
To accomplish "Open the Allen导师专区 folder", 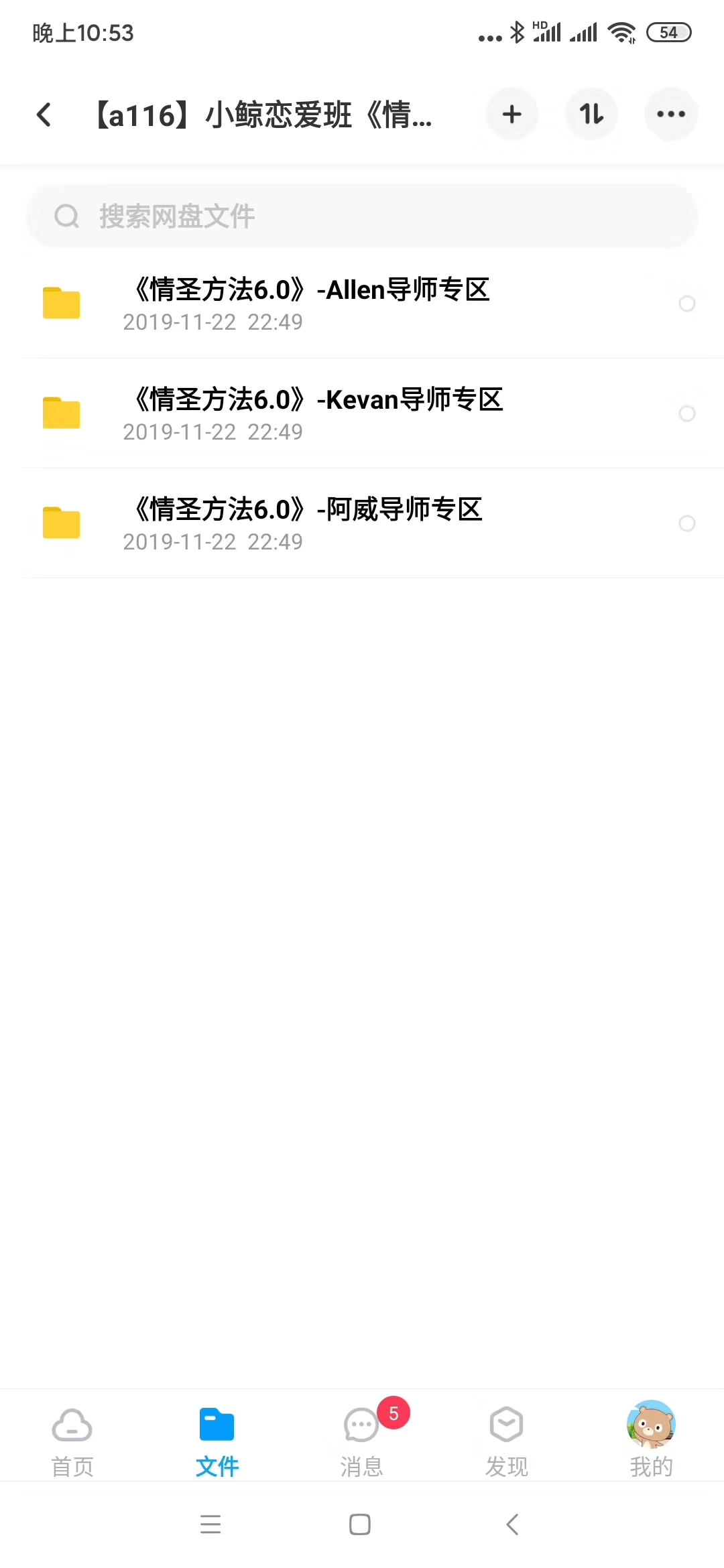I will [362, 304].
